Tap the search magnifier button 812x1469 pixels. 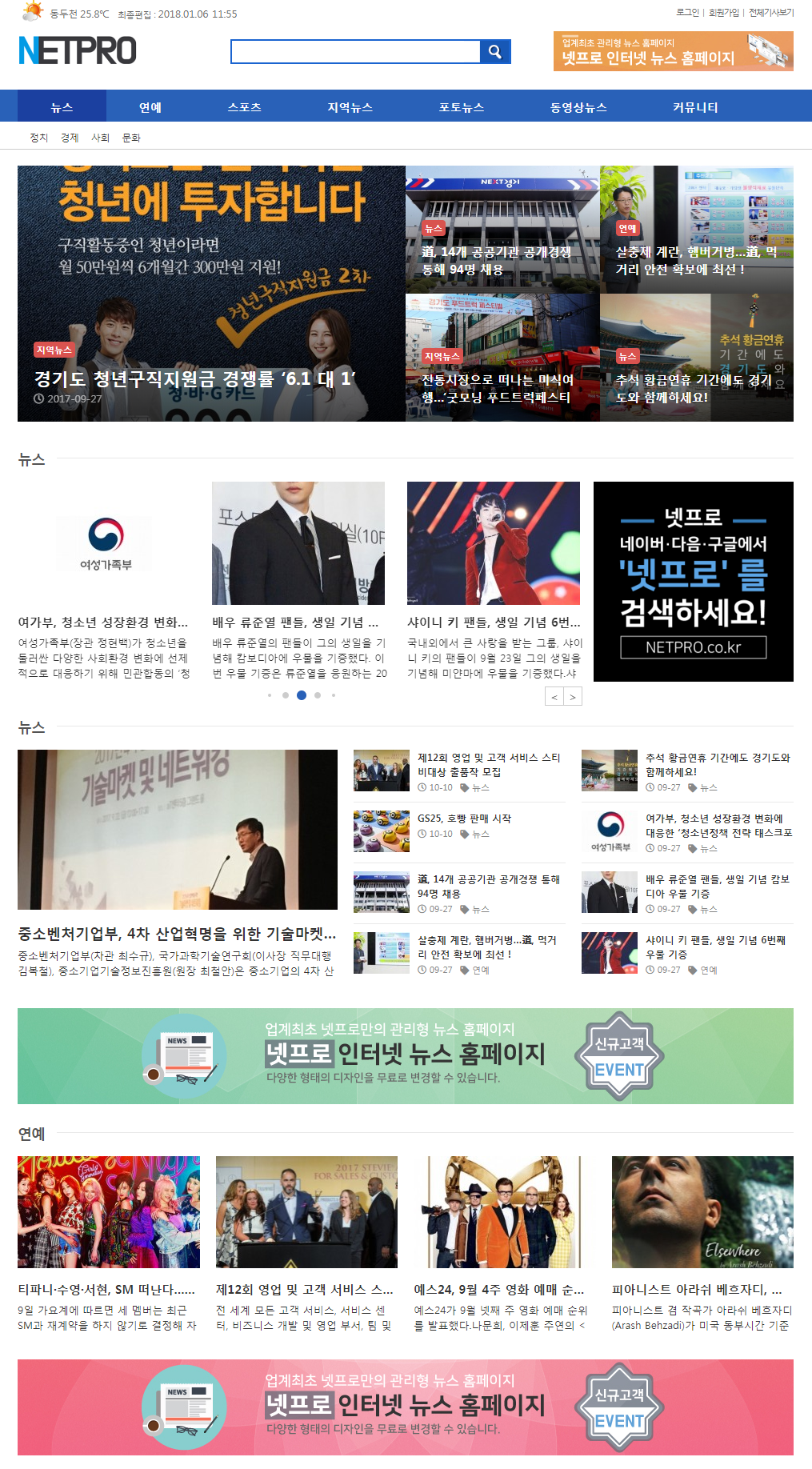coord(495,52)
